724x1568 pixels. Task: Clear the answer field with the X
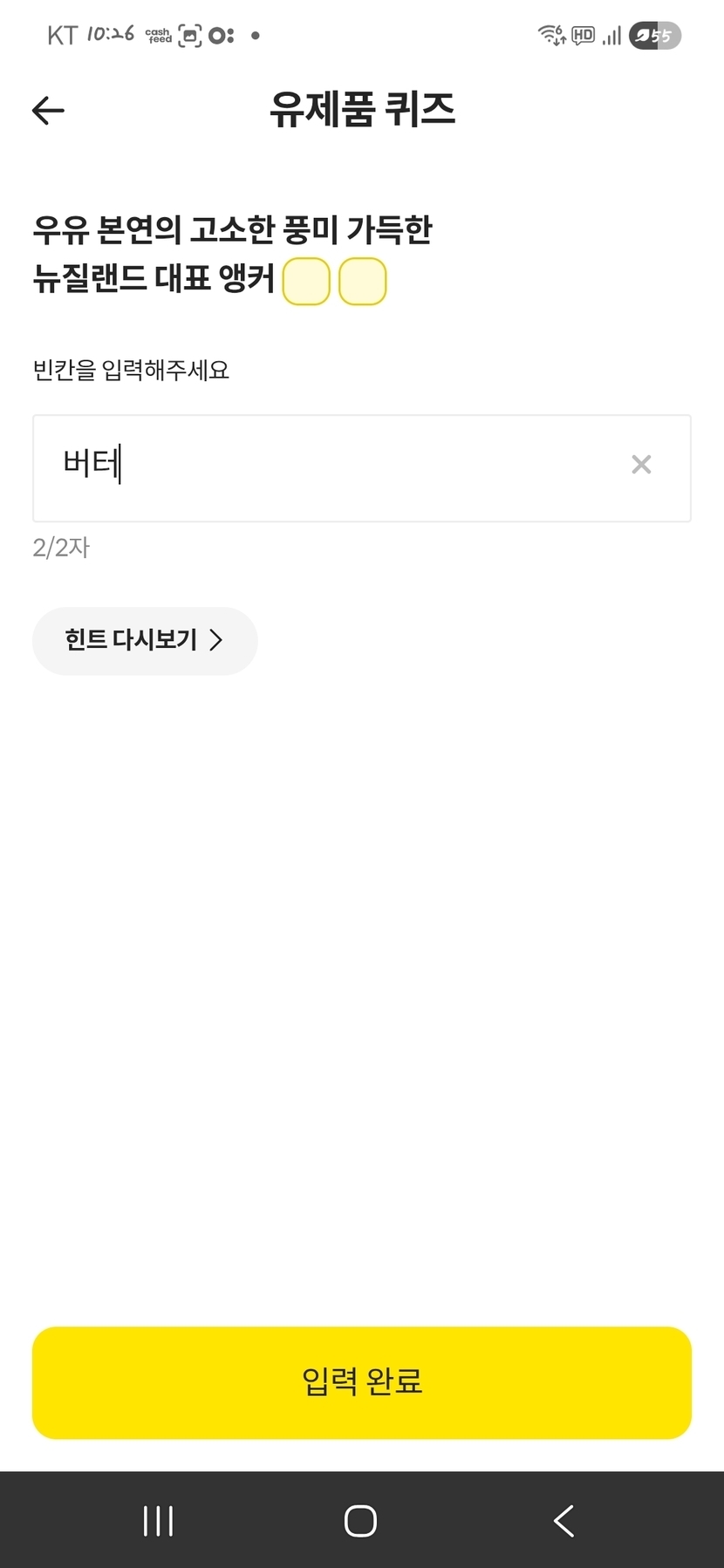coord(641,465)
